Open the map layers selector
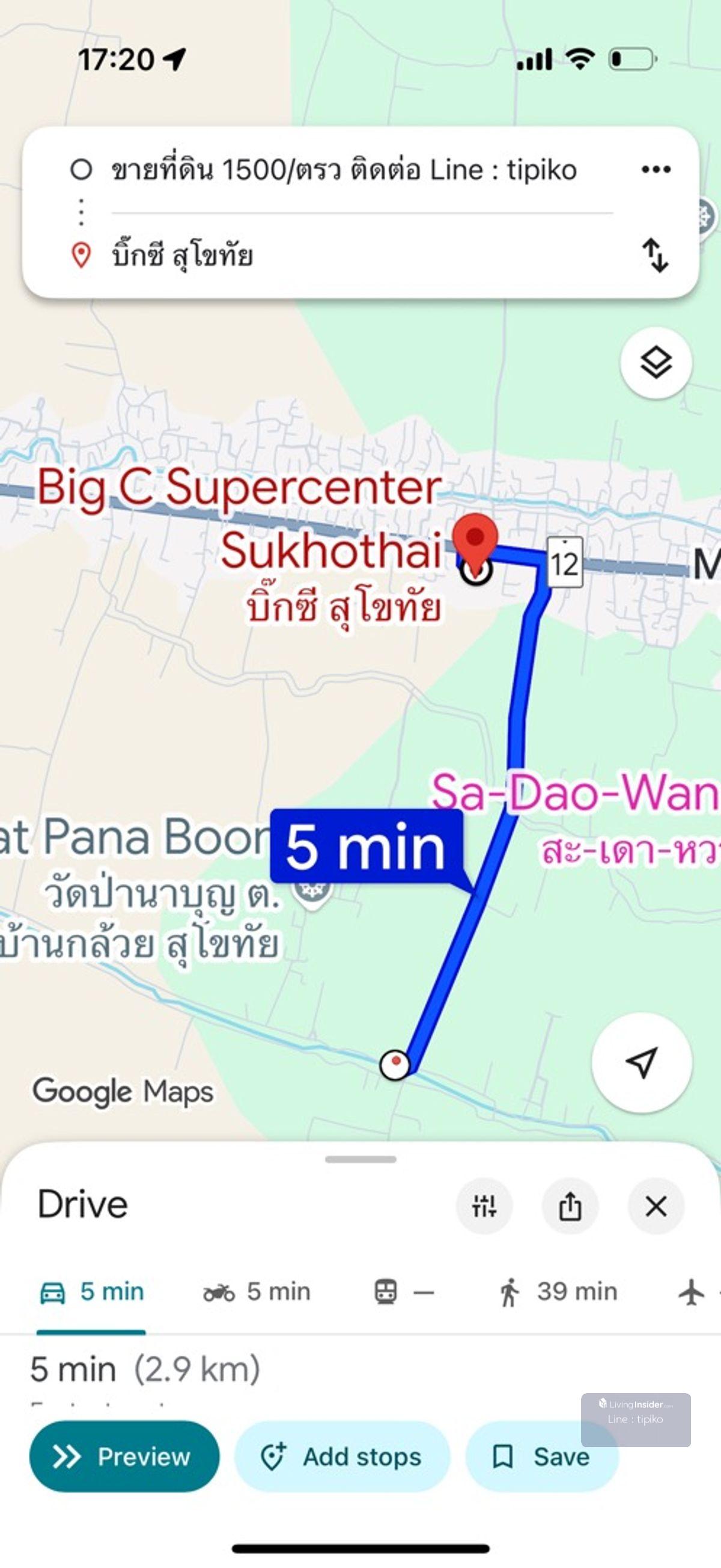 [x=656, y=363]
